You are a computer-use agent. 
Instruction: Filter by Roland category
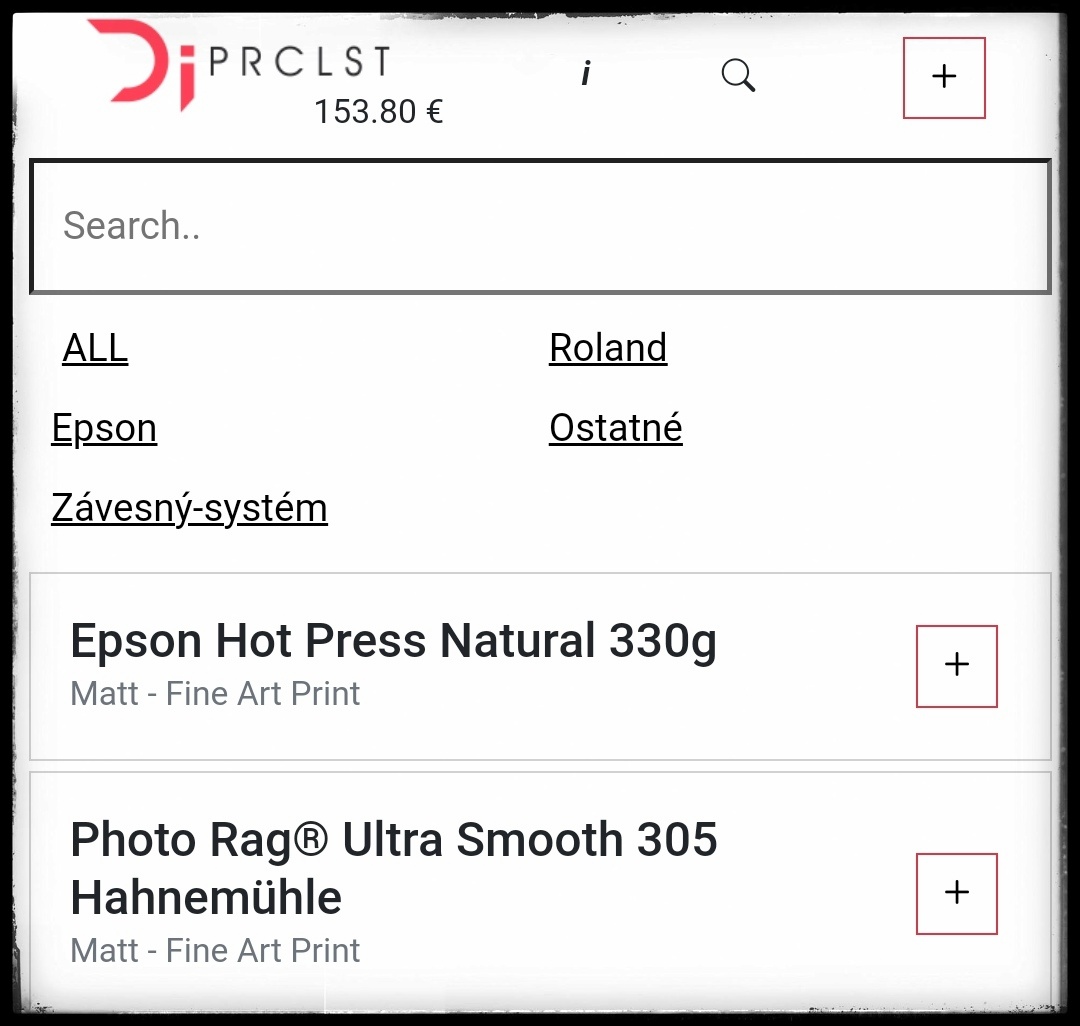click(608, 348)
